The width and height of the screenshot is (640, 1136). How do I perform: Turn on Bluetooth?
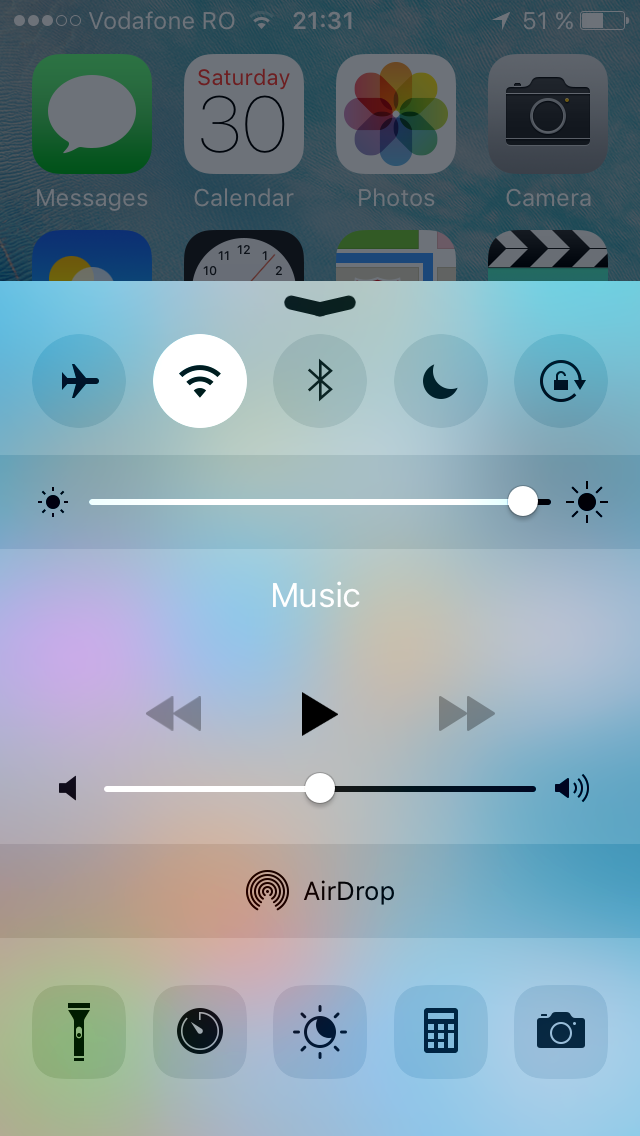(x=320, y=381)
